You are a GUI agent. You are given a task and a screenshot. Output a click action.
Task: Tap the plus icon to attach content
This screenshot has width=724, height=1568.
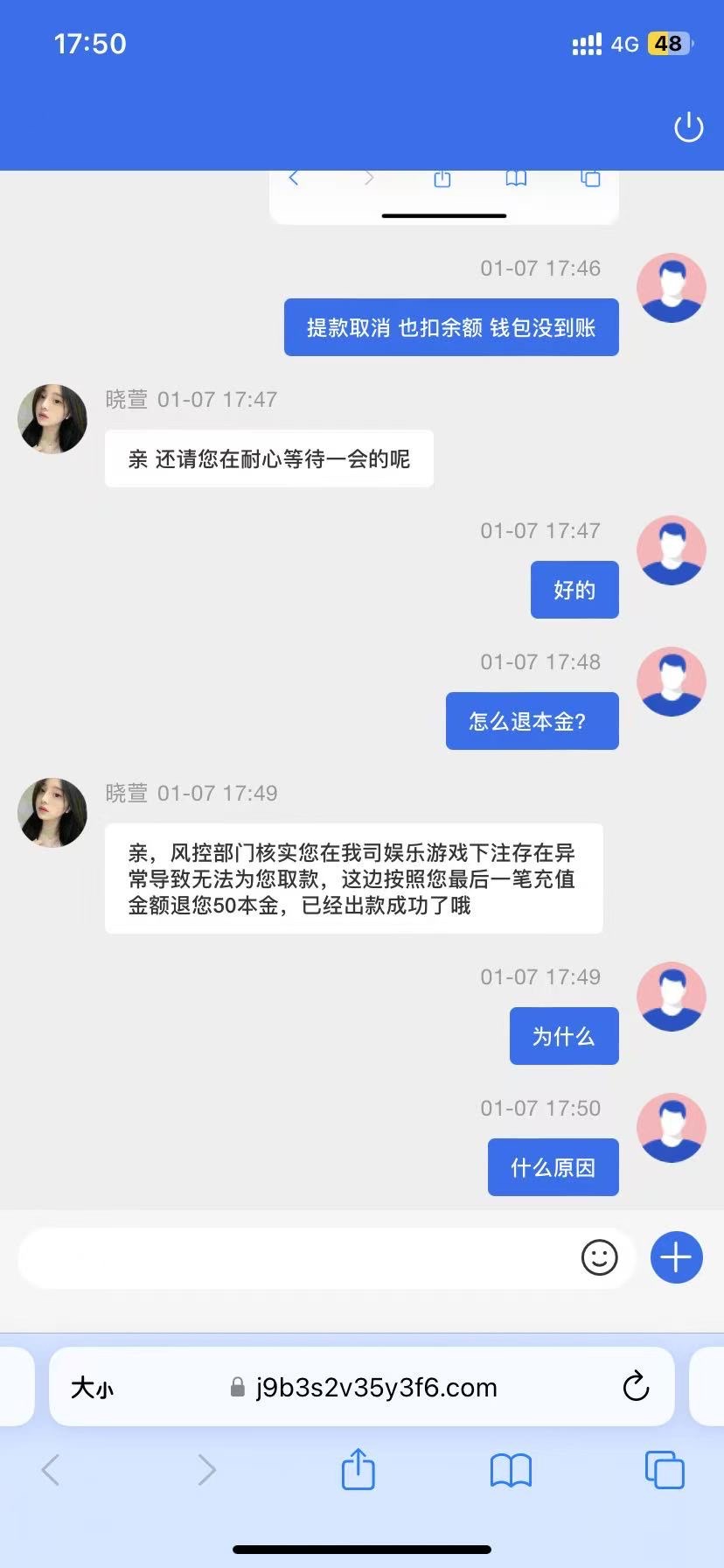675,1257
